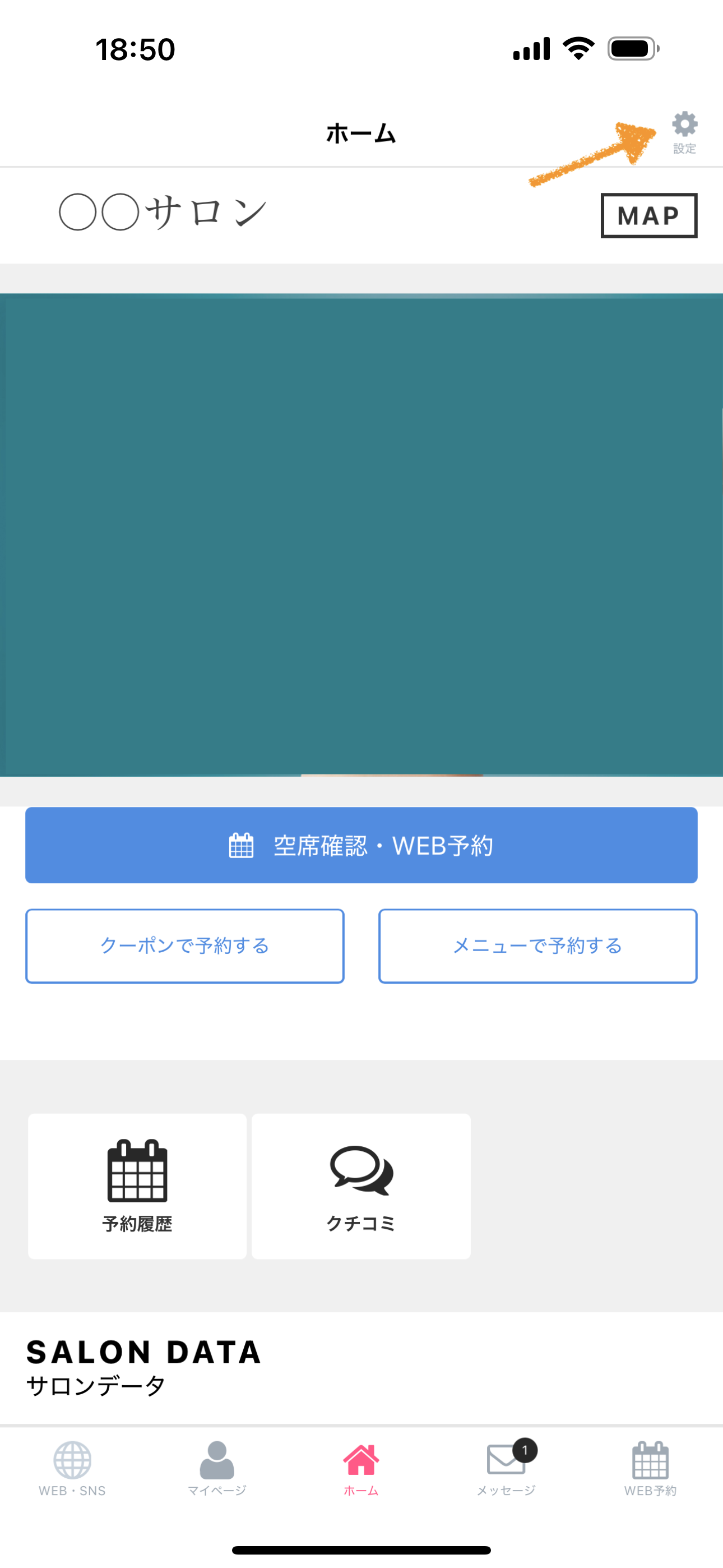Open the メッセージ tab
Viewport: 723px width, 1568px height.
506,1468
